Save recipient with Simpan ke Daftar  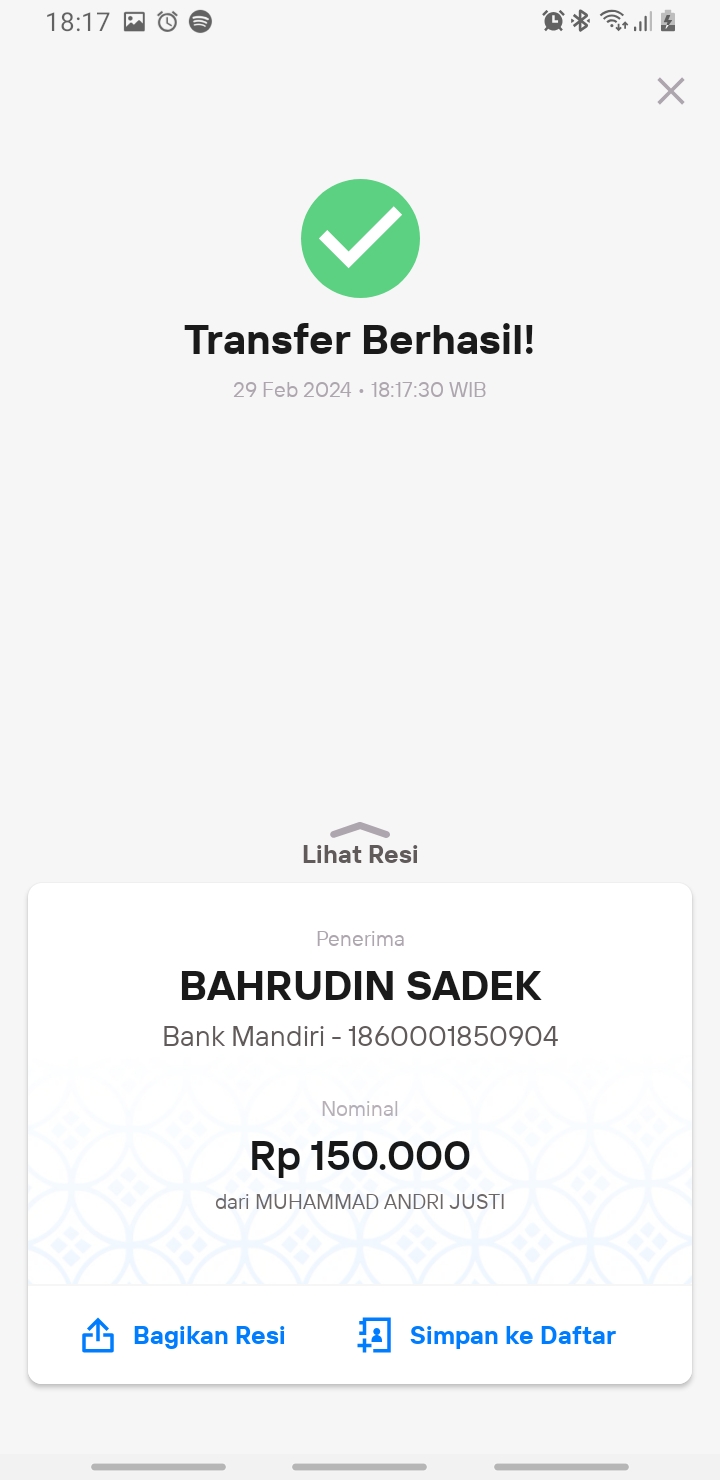pyautogui.click(x=486, y=1335)
